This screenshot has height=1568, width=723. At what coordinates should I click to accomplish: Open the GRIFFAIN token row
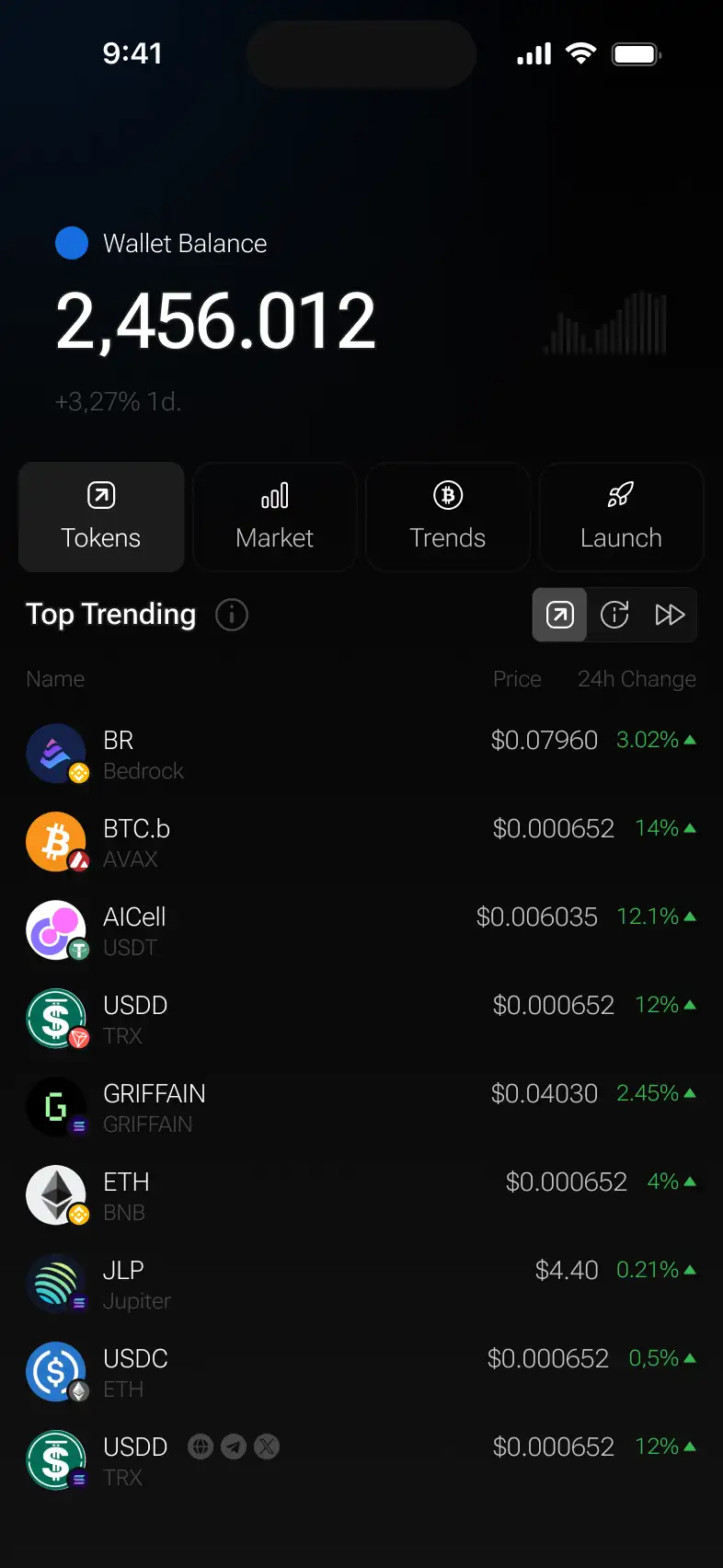(x=361, y=1108)
